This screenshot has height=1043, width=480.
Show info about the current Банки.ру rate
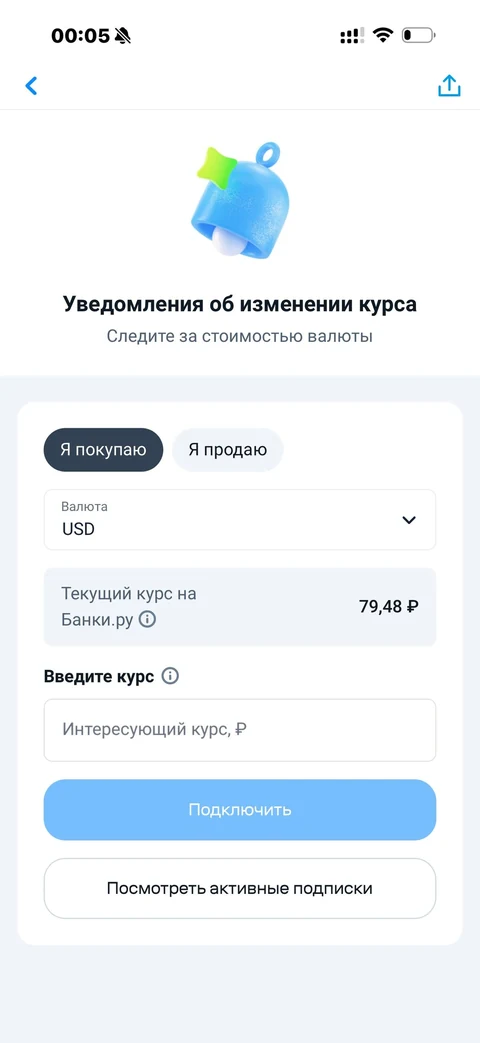(148, 620)
